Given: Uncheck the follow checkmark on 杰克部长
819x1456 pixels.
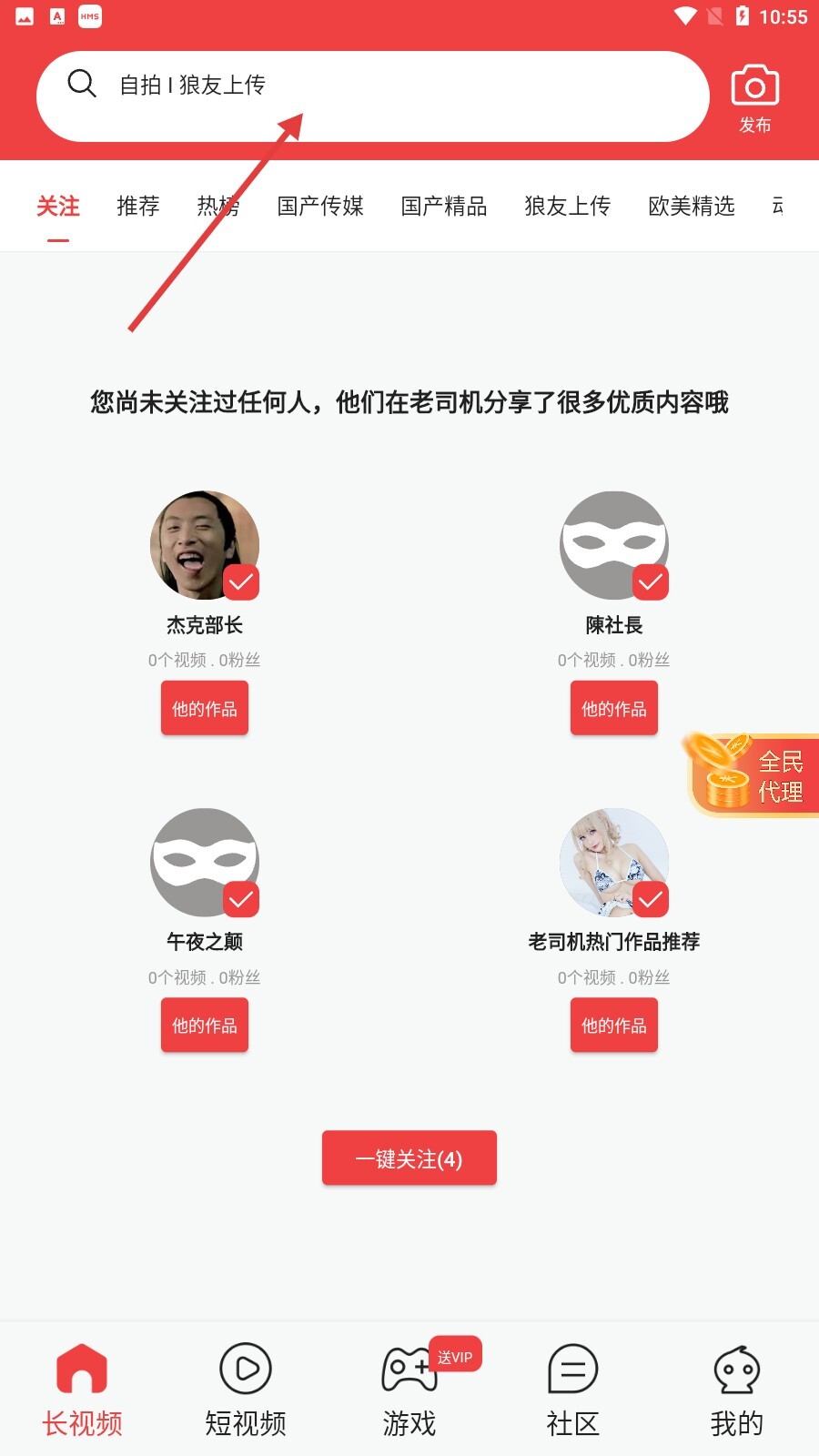Looking at the screenshot, I should click(x=241, y=582).
